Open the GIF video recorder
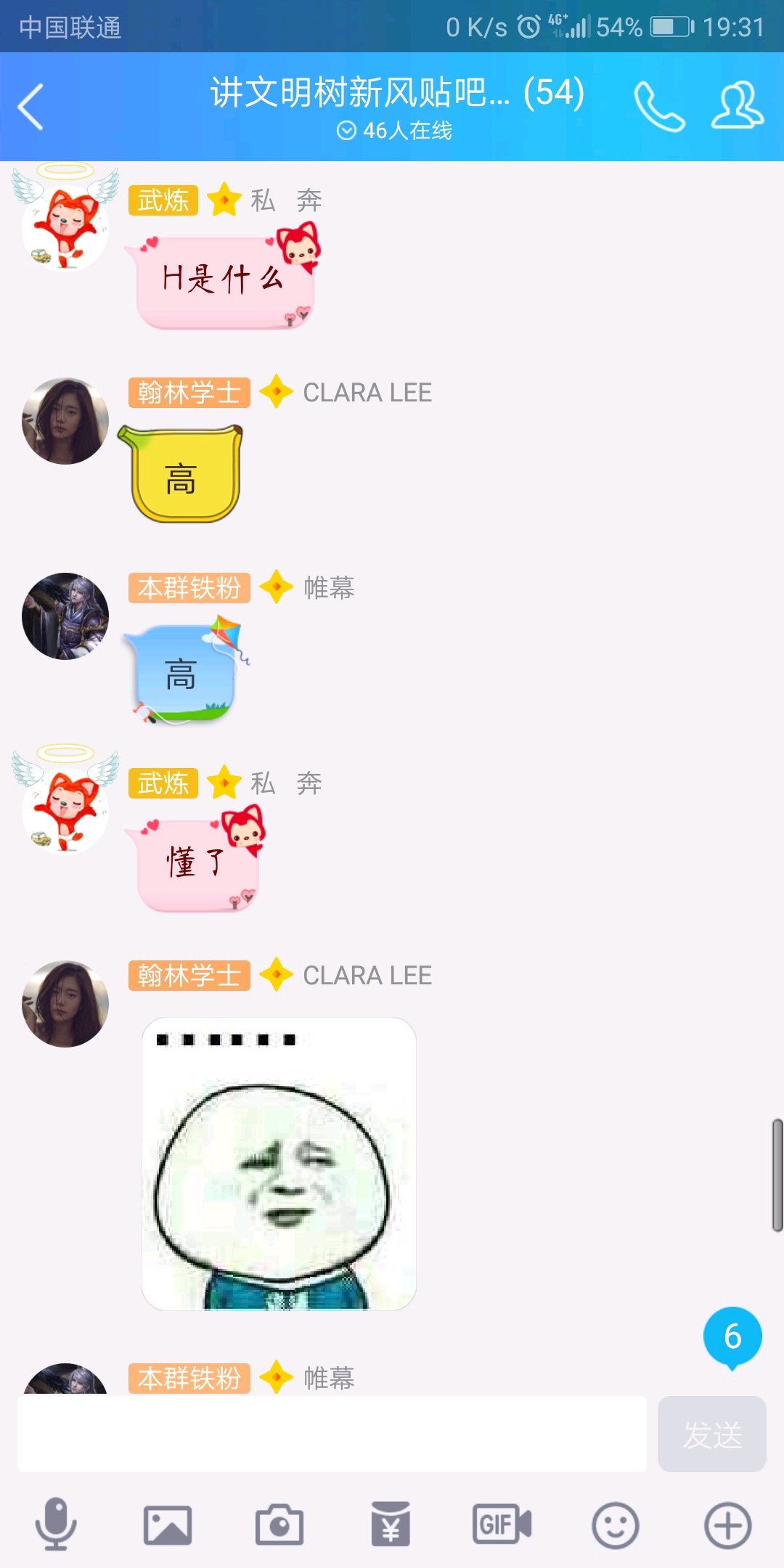 502,1524
